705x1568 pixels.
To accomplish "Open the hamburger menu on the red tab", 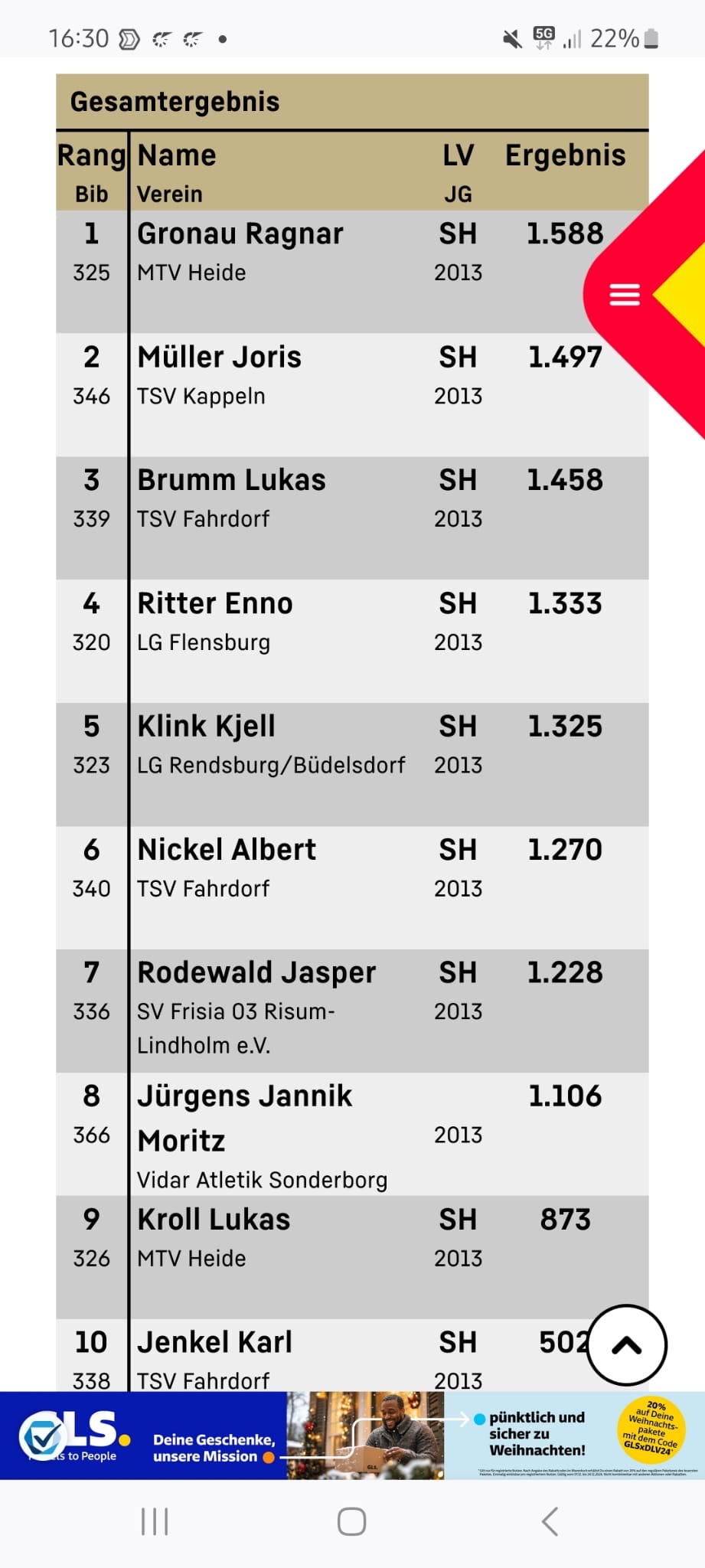I will 624,294.
